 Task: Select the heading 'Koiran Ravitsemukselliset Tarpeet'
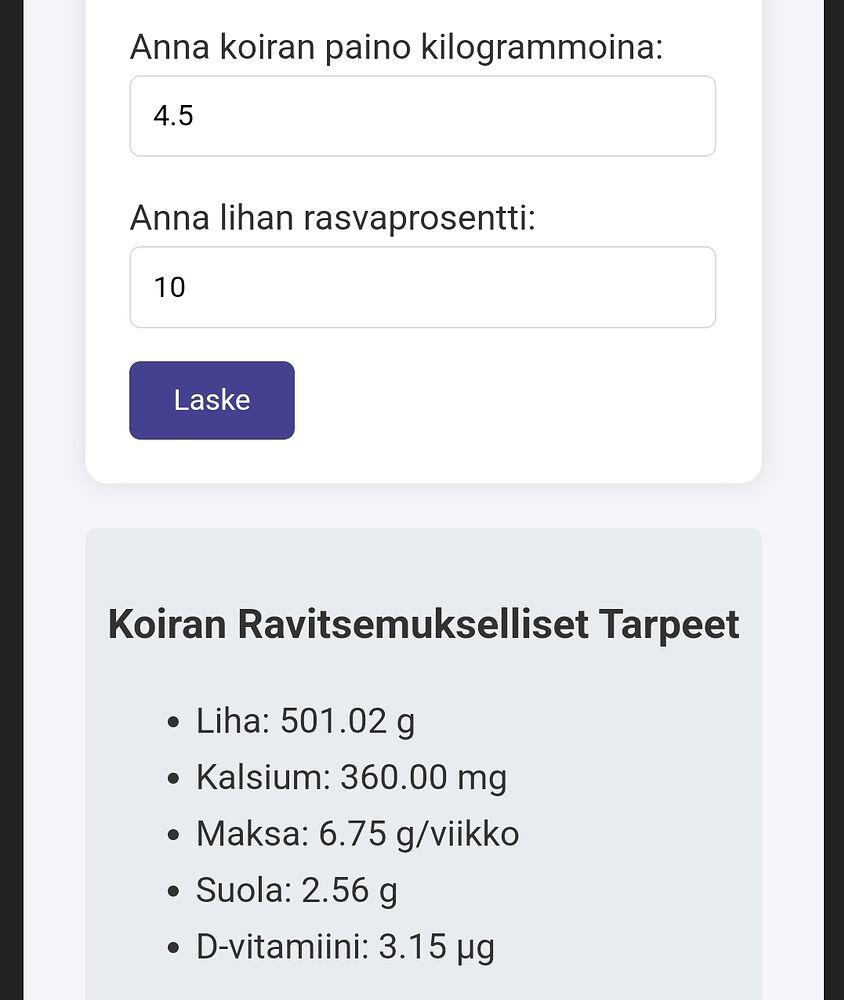[x=423, y=623]
